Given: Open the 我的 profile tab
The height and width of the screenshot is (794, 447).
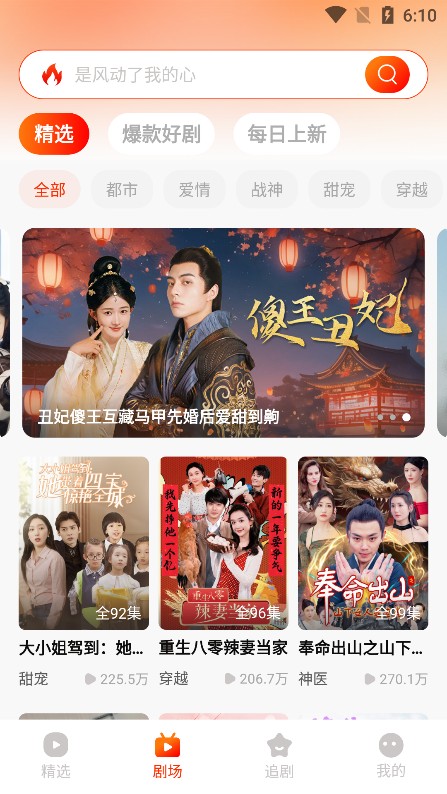Looking at the screenshot, I should pyautogui.click(x=391, y=756).
